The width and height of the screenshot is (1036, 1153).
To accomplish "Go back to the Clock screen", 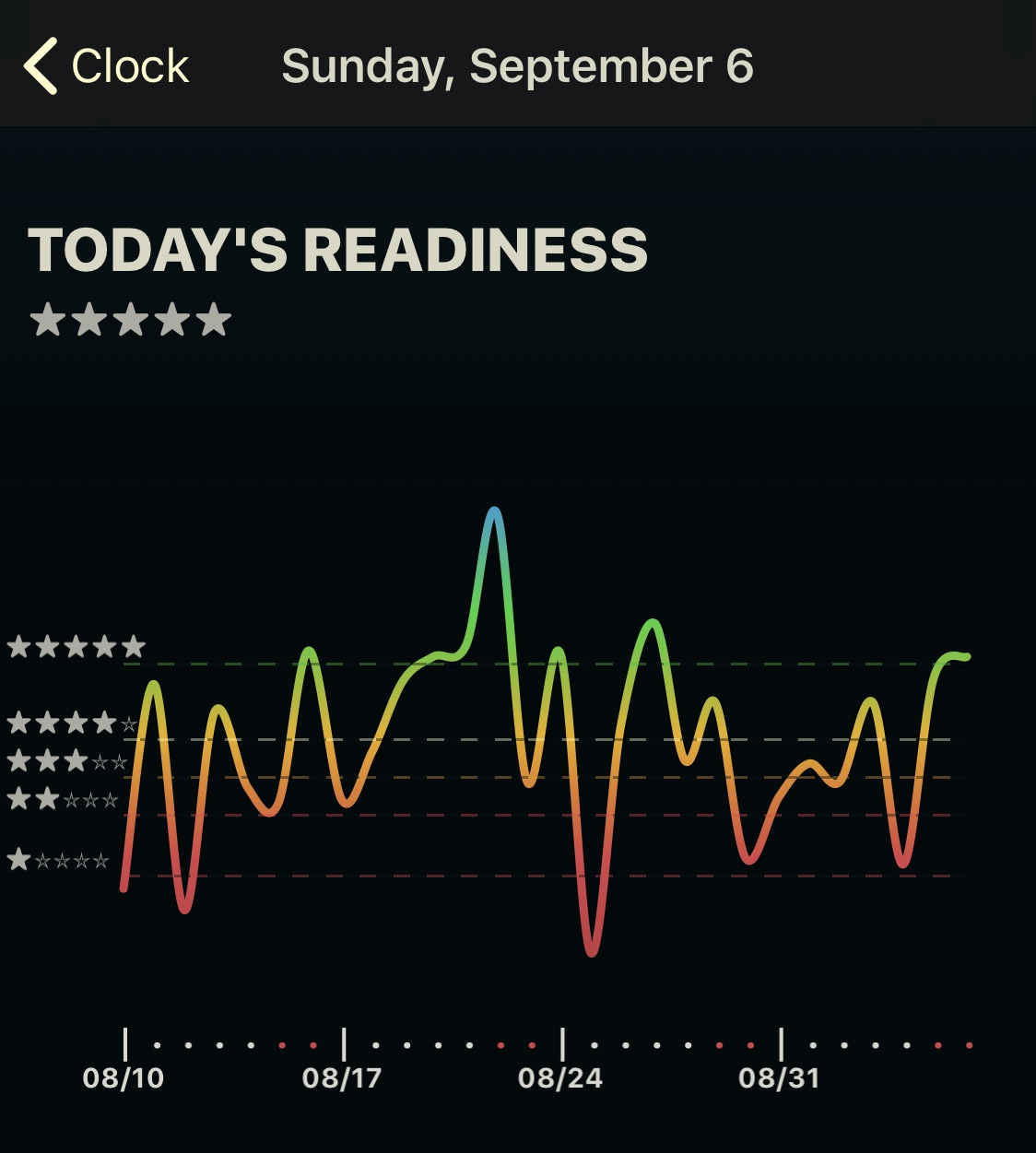I will (x=106, y=66).
